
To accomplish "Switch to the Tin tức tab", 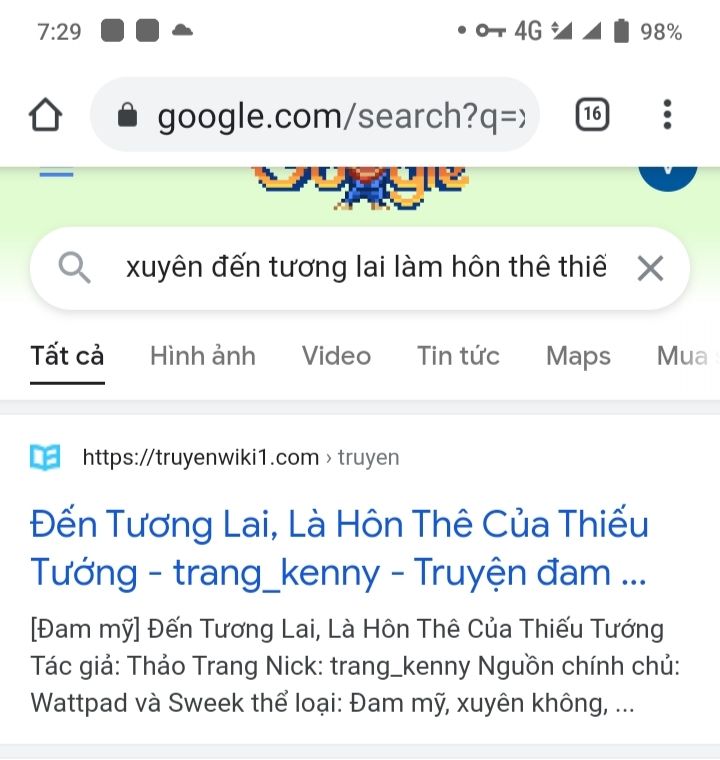I will [458, 356].
